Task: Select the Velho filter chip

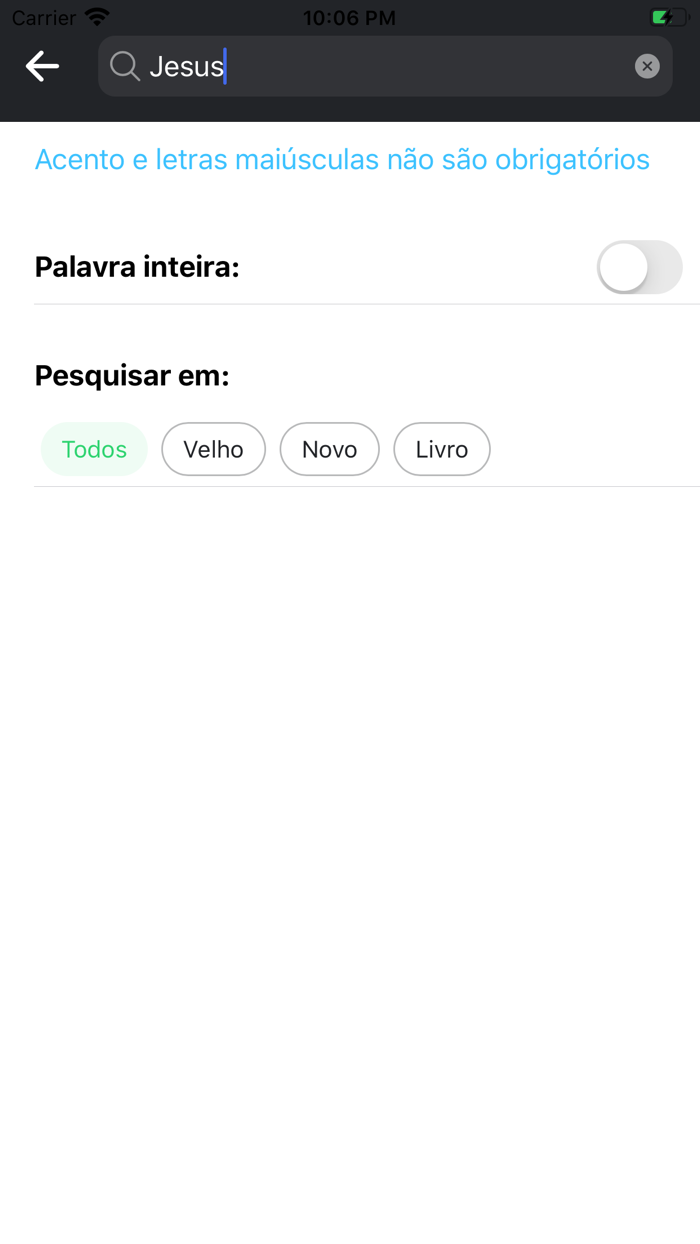Action: [213, 450]
